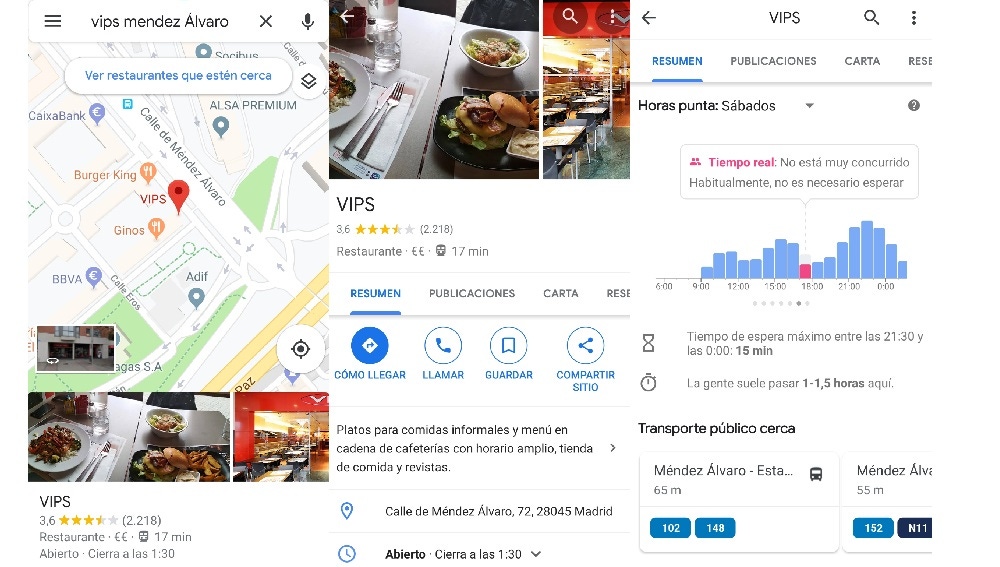Tap Ver restaurantes que estén cerca

[178, 75]
